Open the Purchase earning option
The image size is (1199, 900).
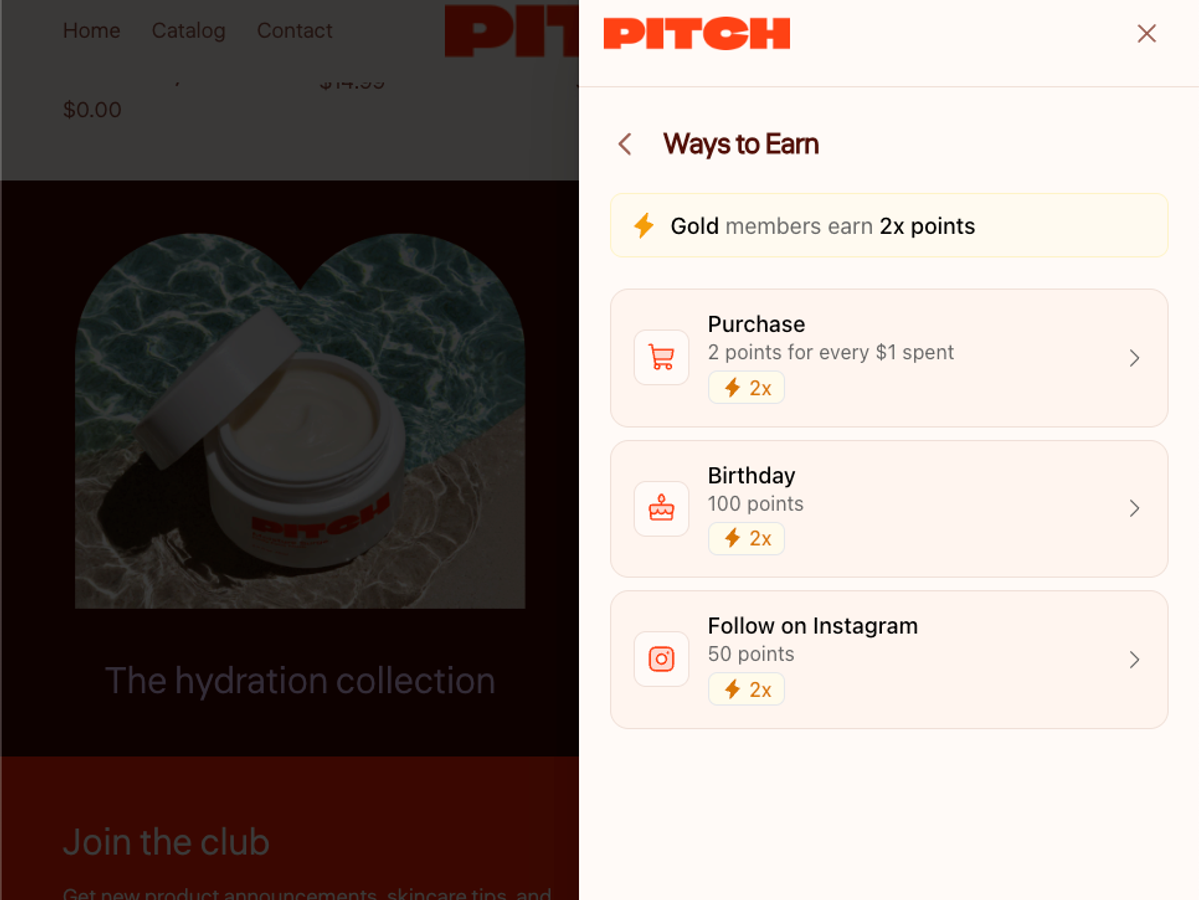click(888, 358)
